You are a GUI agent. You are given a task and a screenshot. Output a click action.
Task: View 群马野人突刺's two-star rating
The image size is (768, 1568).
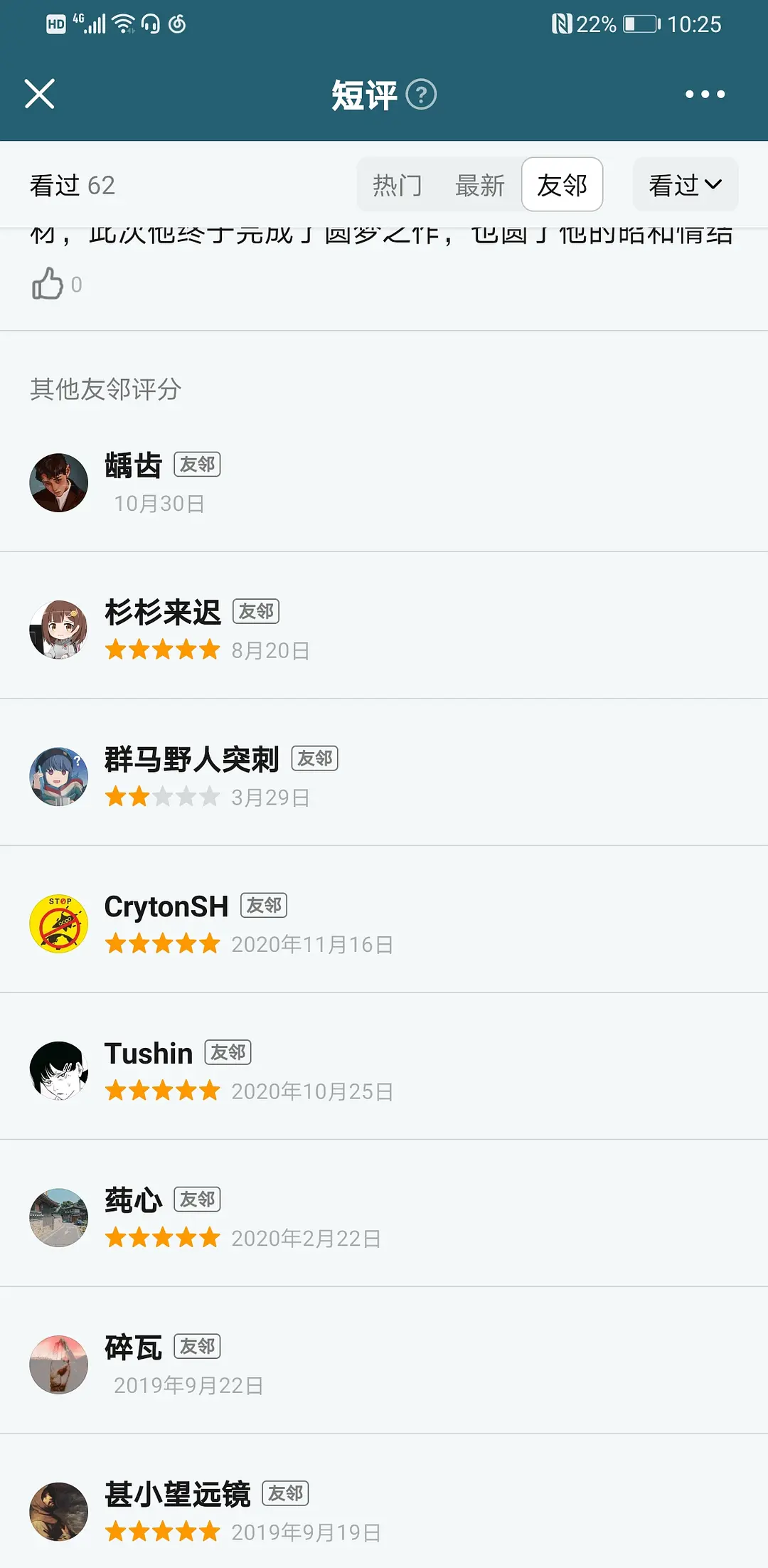(x=162, y=797)
